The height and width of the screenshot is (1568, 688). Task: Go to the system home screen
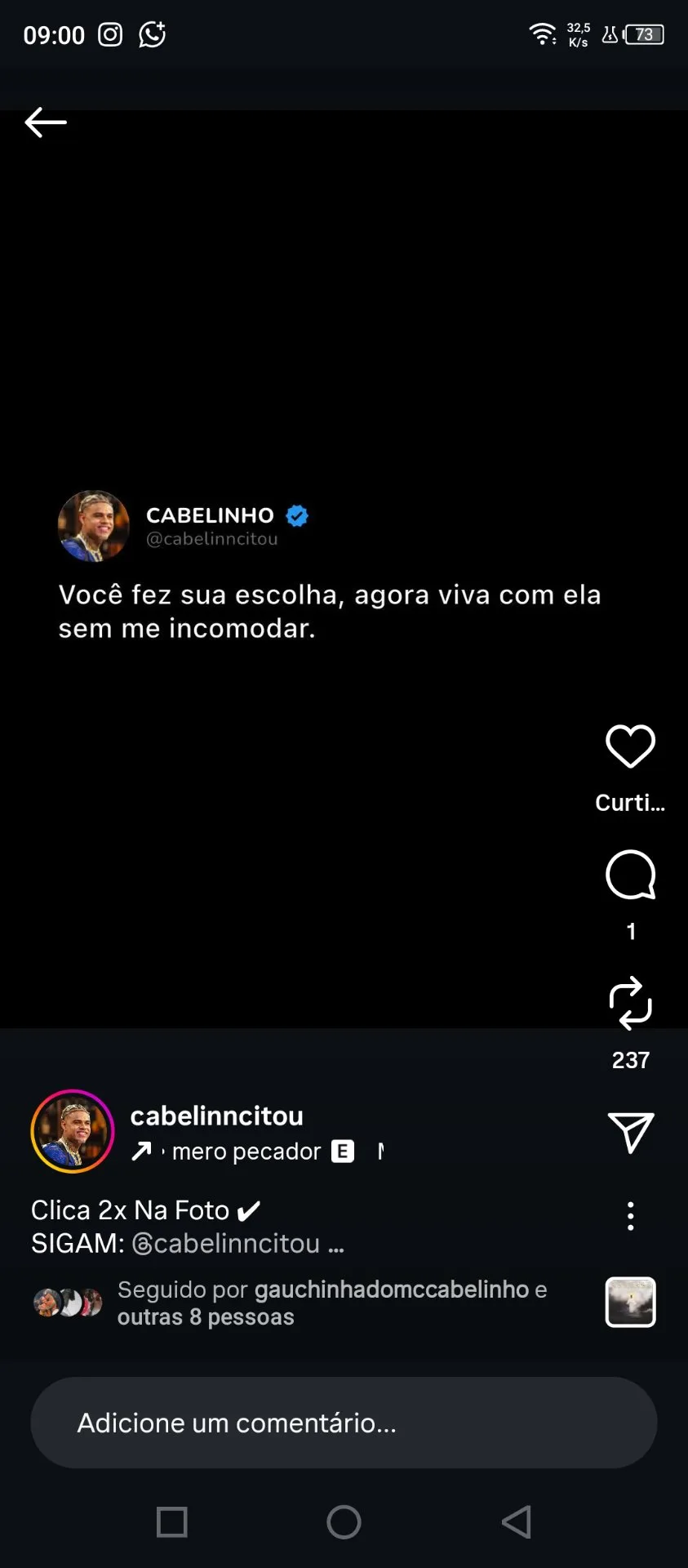(x=344, y=1522)
